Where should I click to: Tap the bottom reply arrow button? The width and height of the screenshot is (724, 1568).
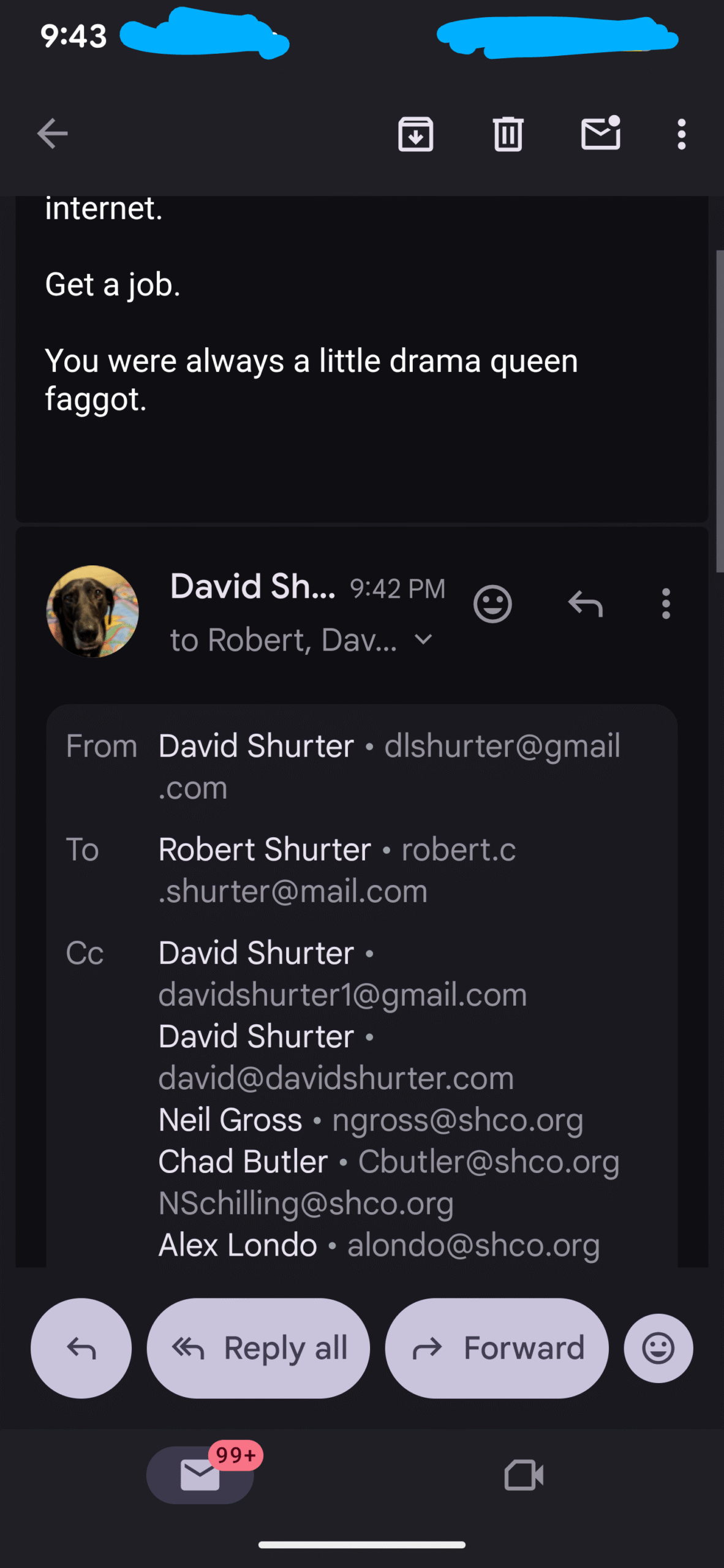[81, 1347]
